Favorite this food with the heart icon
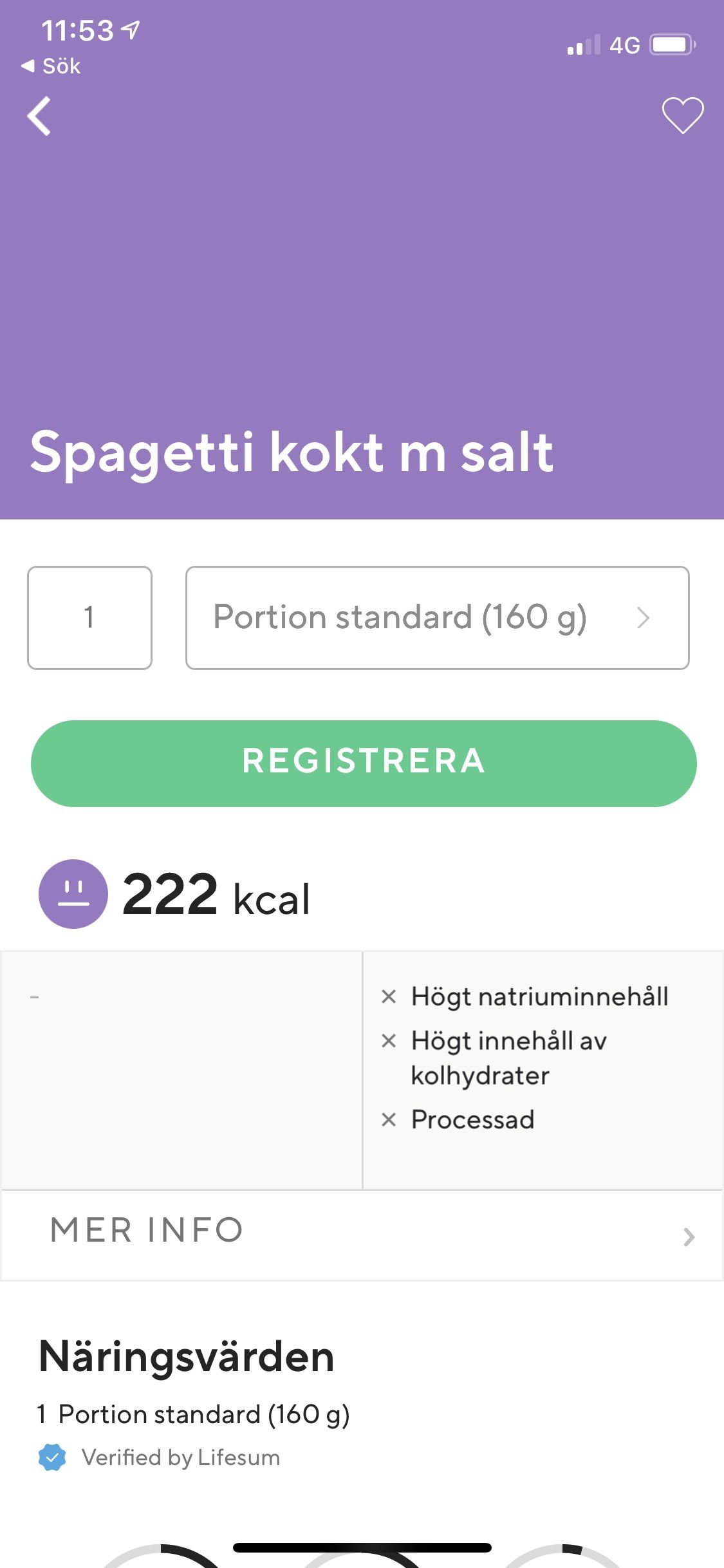 pos(683,116)
